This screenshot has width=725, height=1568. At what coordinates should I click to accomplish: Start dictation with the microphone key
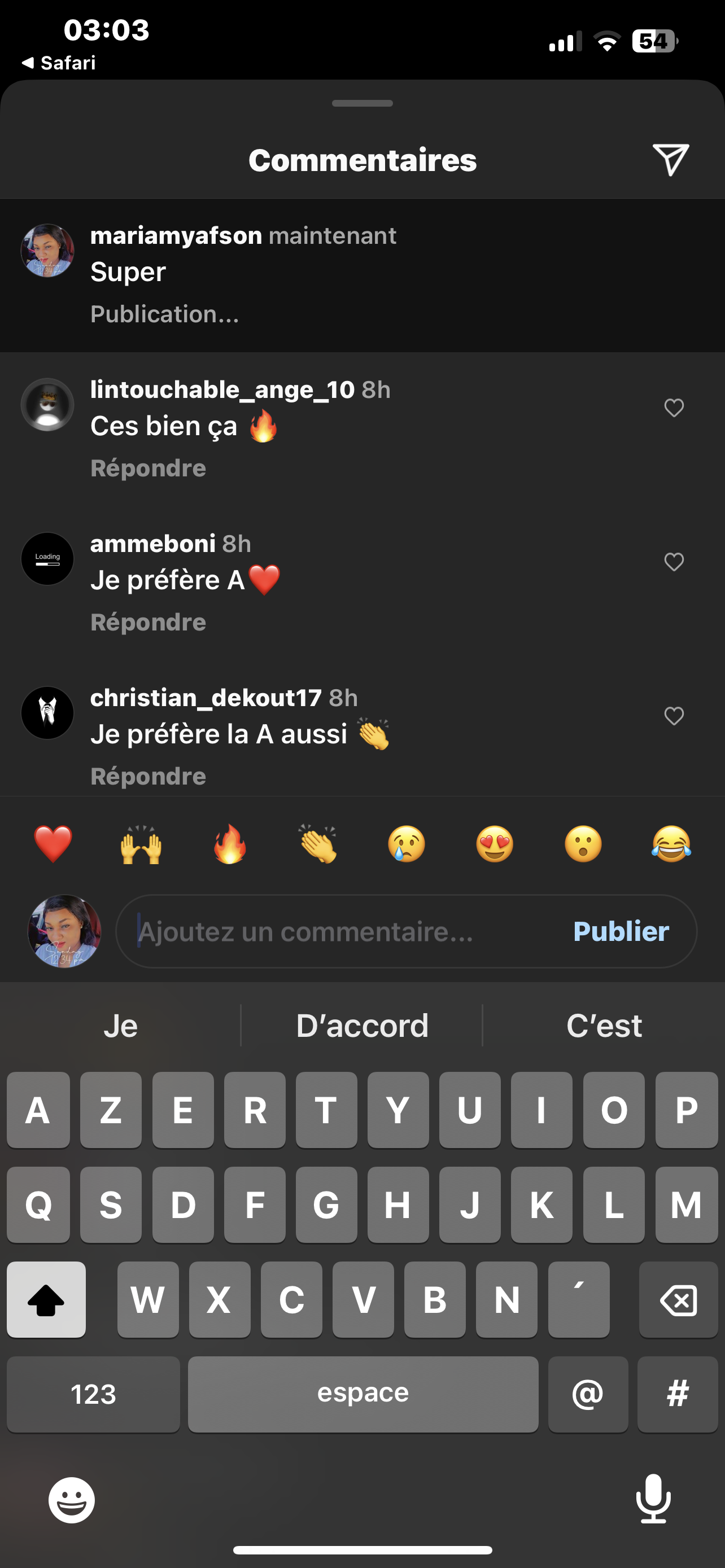pos(653,1499)
